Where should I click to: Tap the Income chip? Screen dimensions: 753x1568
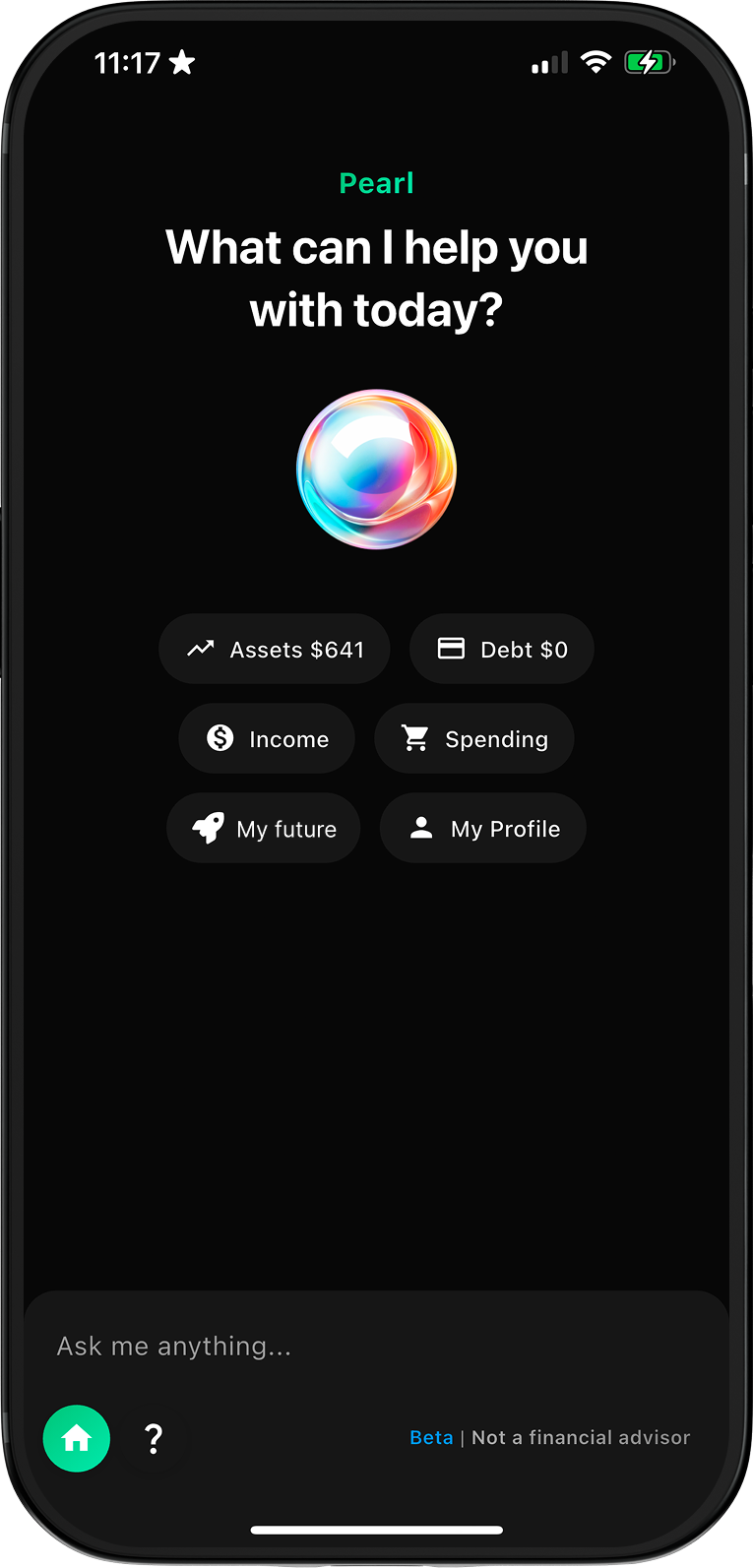[x=267, y=739]
